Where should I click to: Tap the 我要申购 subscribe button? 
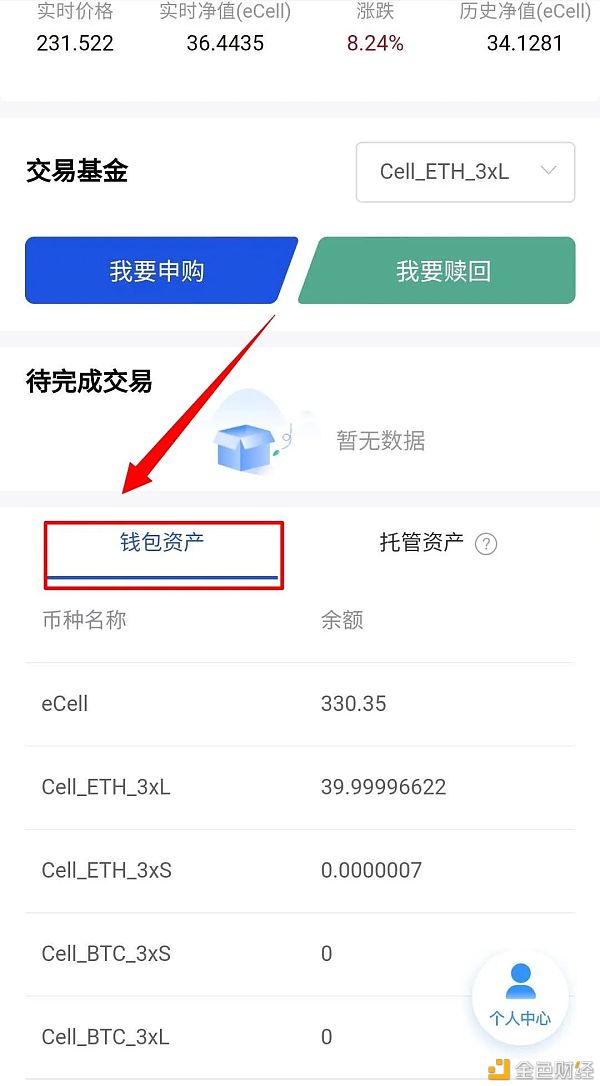[157, 271]
